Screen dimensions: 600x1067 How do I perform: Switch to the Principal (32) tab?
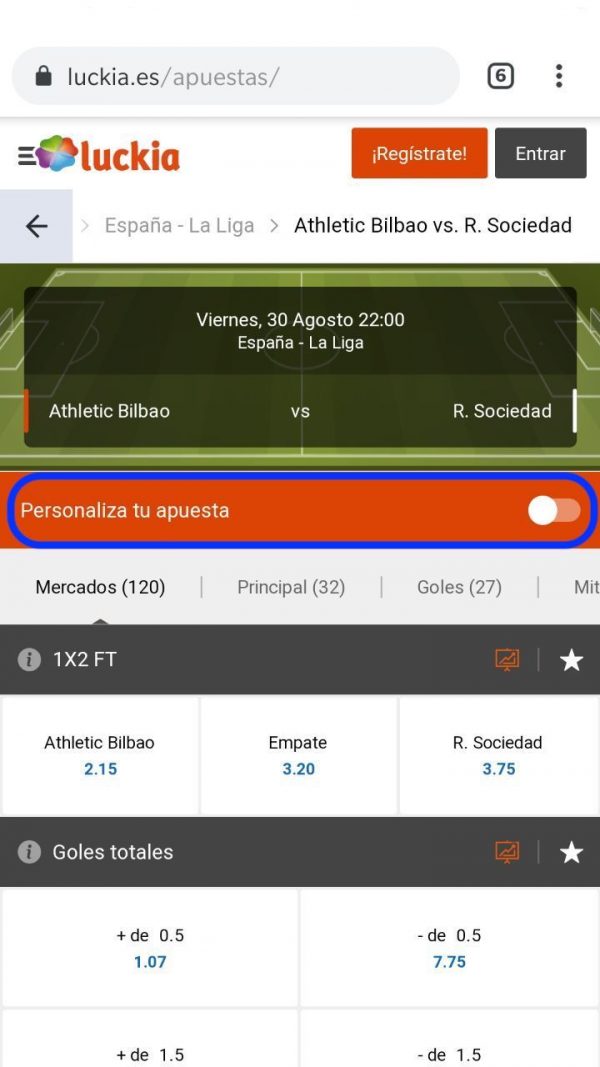[x=291, y=587]
